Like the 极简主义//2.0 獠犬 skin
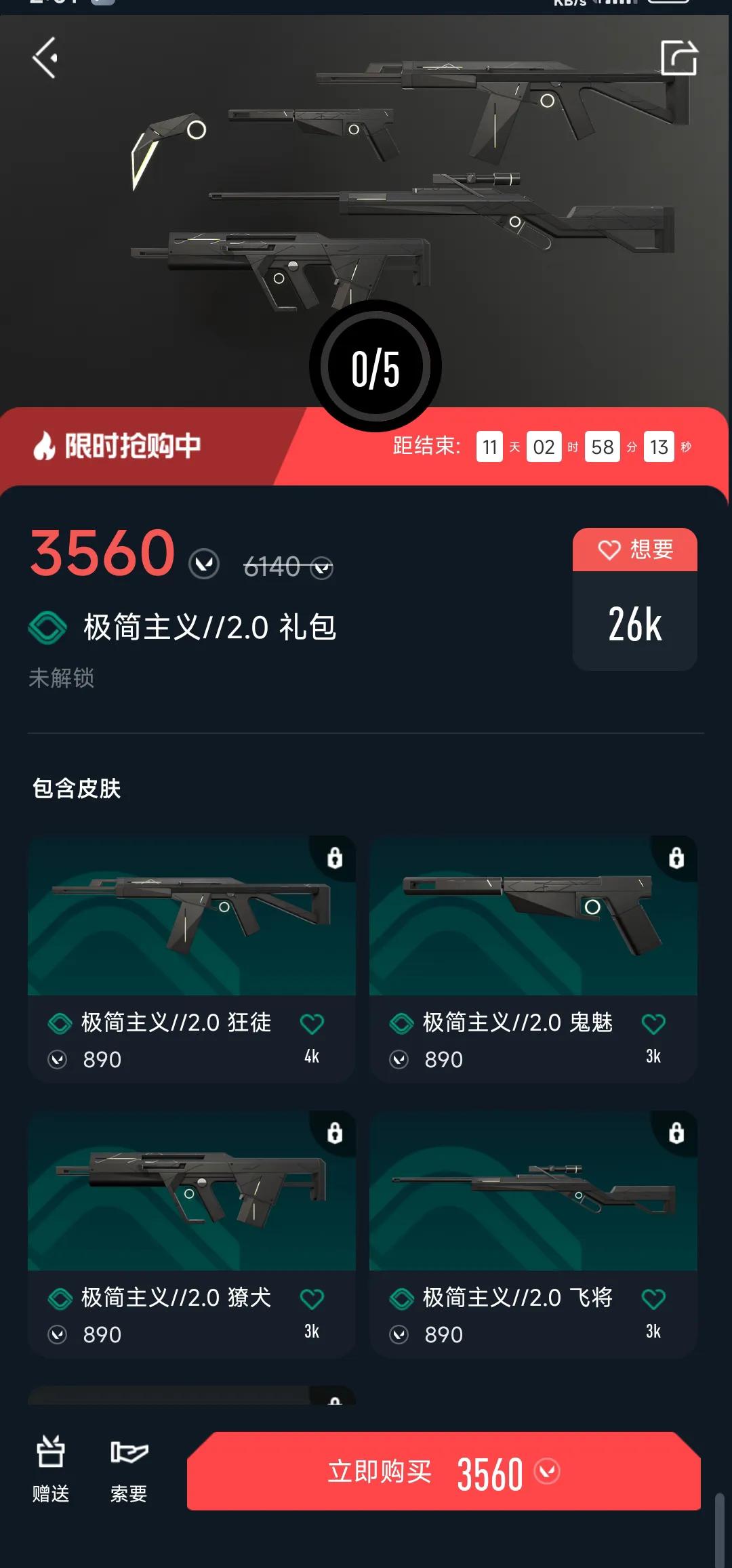Viewport: 732px width, 1568px height. 312,1299
